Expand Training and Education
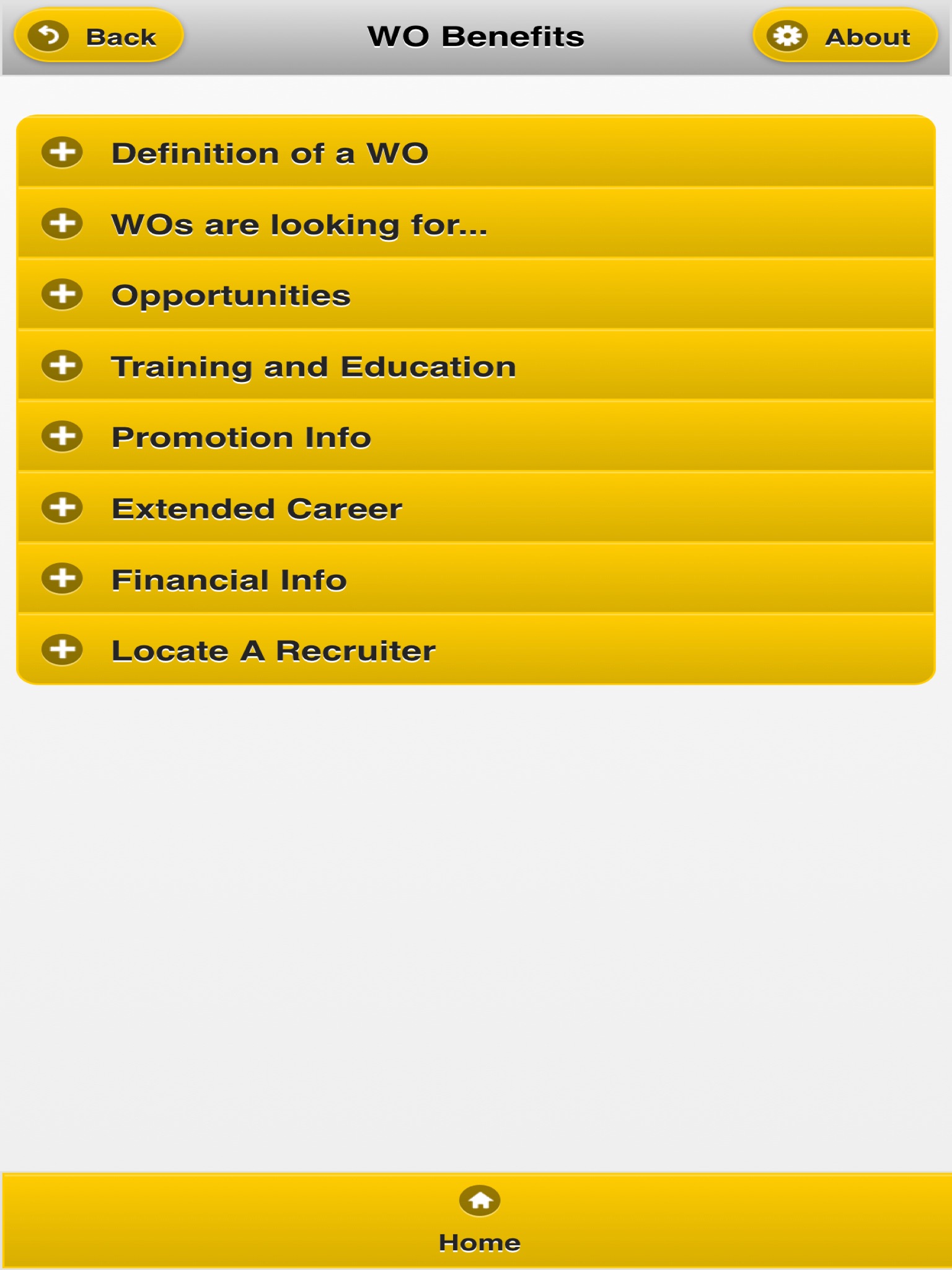The image size is (952, 1270). (x=476, y=365)
